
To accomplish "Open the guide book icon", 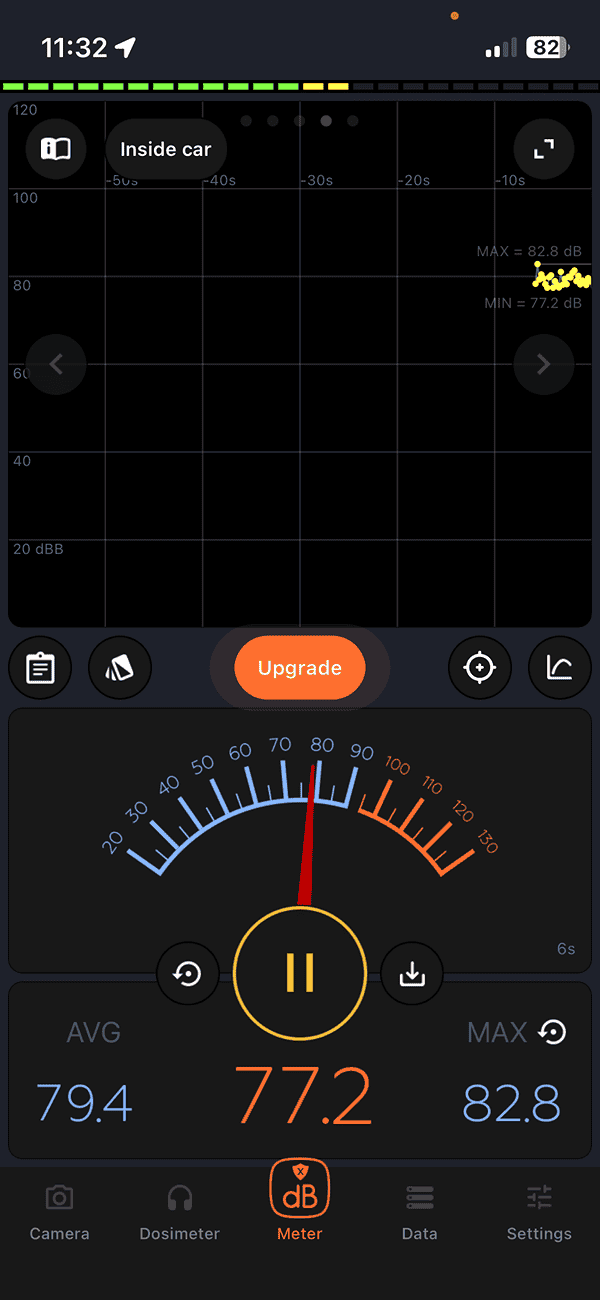I will [x=56, y=149].
